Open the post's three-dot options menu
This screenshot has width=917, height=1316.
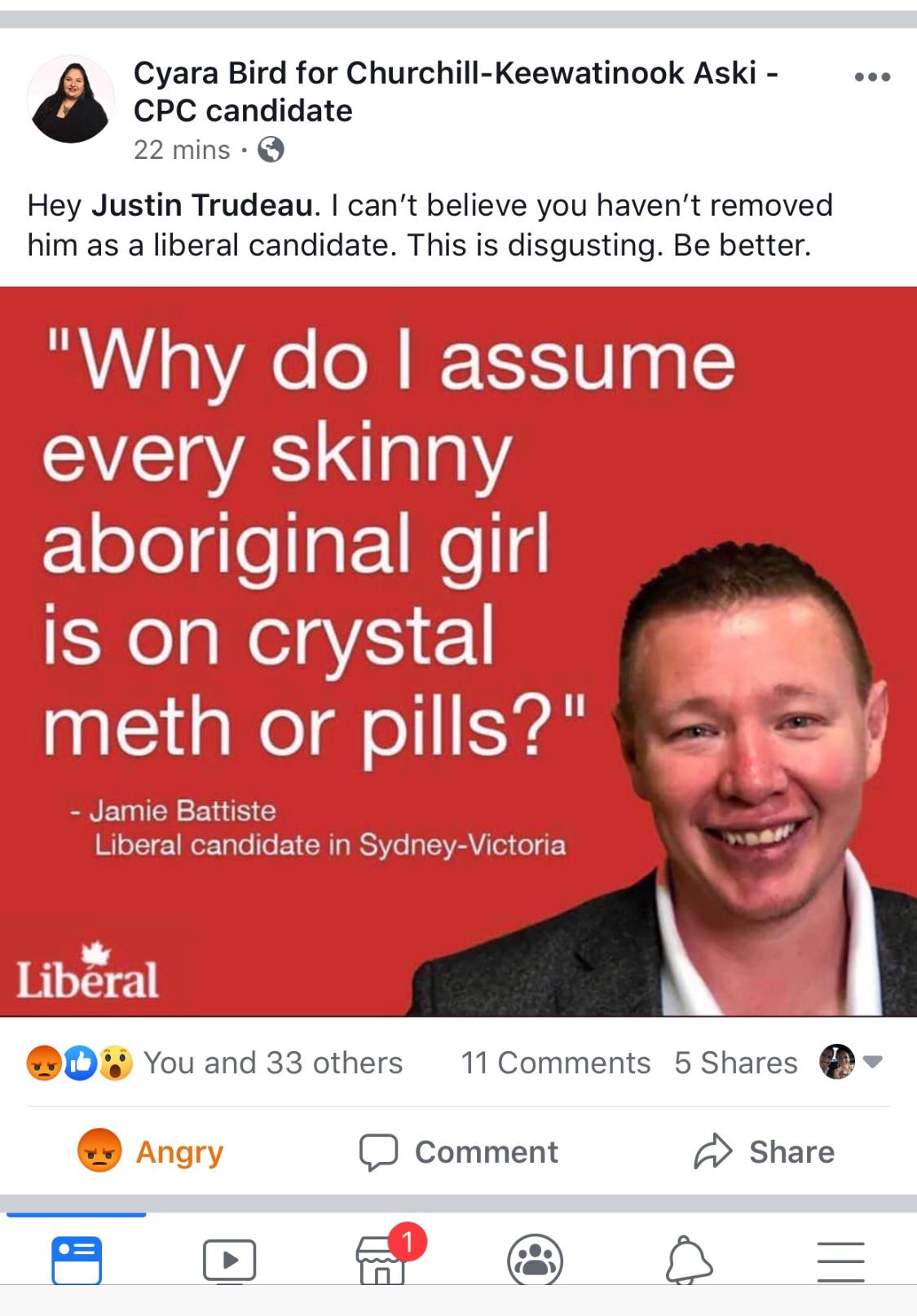872,77
